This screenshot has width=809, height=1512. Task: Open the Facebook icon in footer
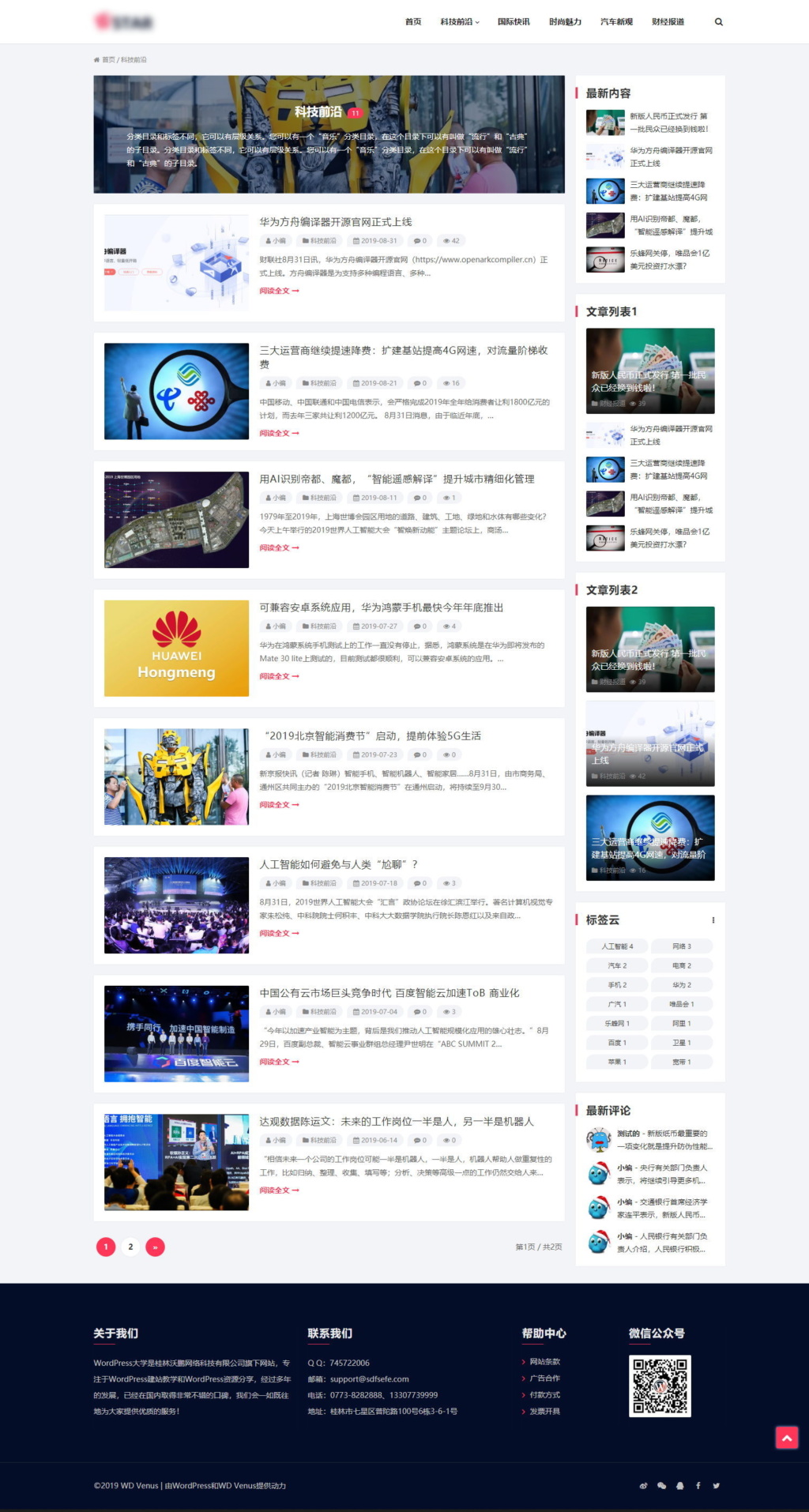pyautogui.click(x=698, y=1485)
